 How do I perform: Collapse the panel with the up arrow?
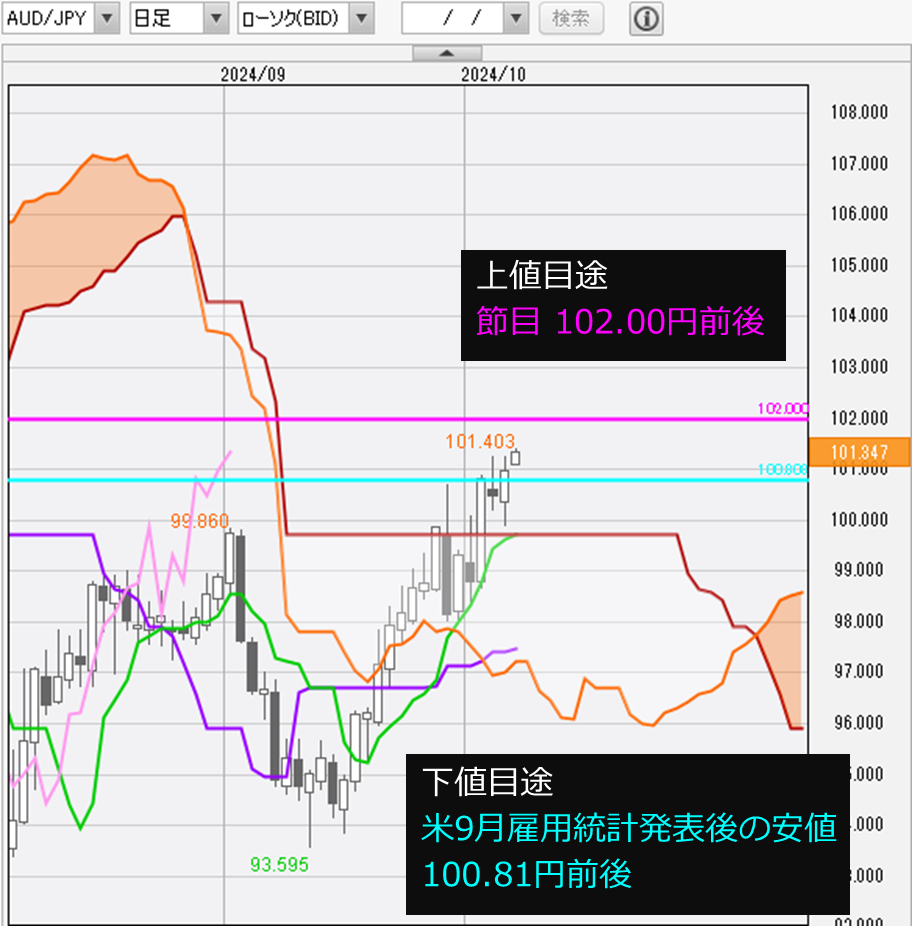447,52
